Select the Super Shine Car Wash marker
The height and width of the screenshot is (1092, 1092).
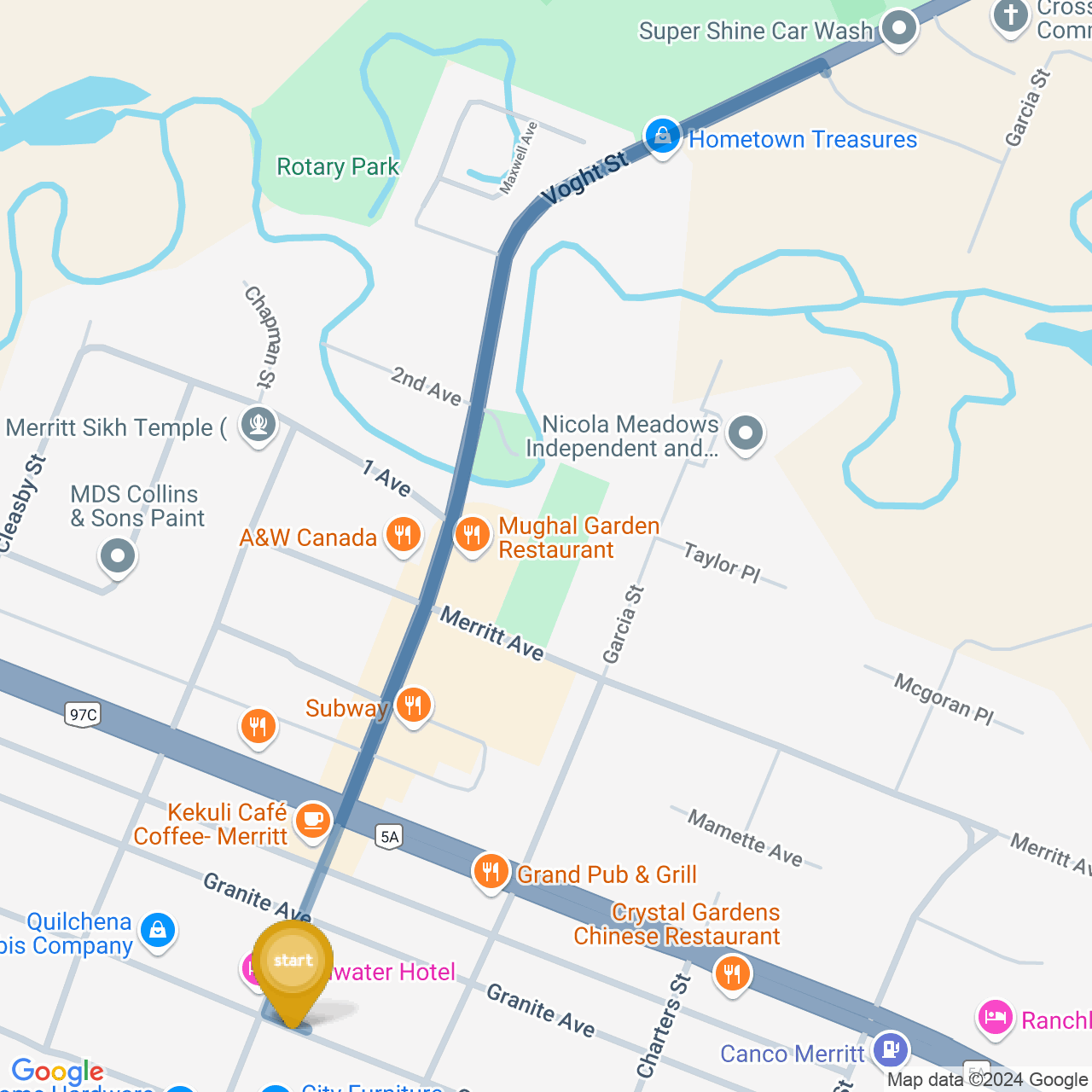pyautogui.click(x=898, y=28)
